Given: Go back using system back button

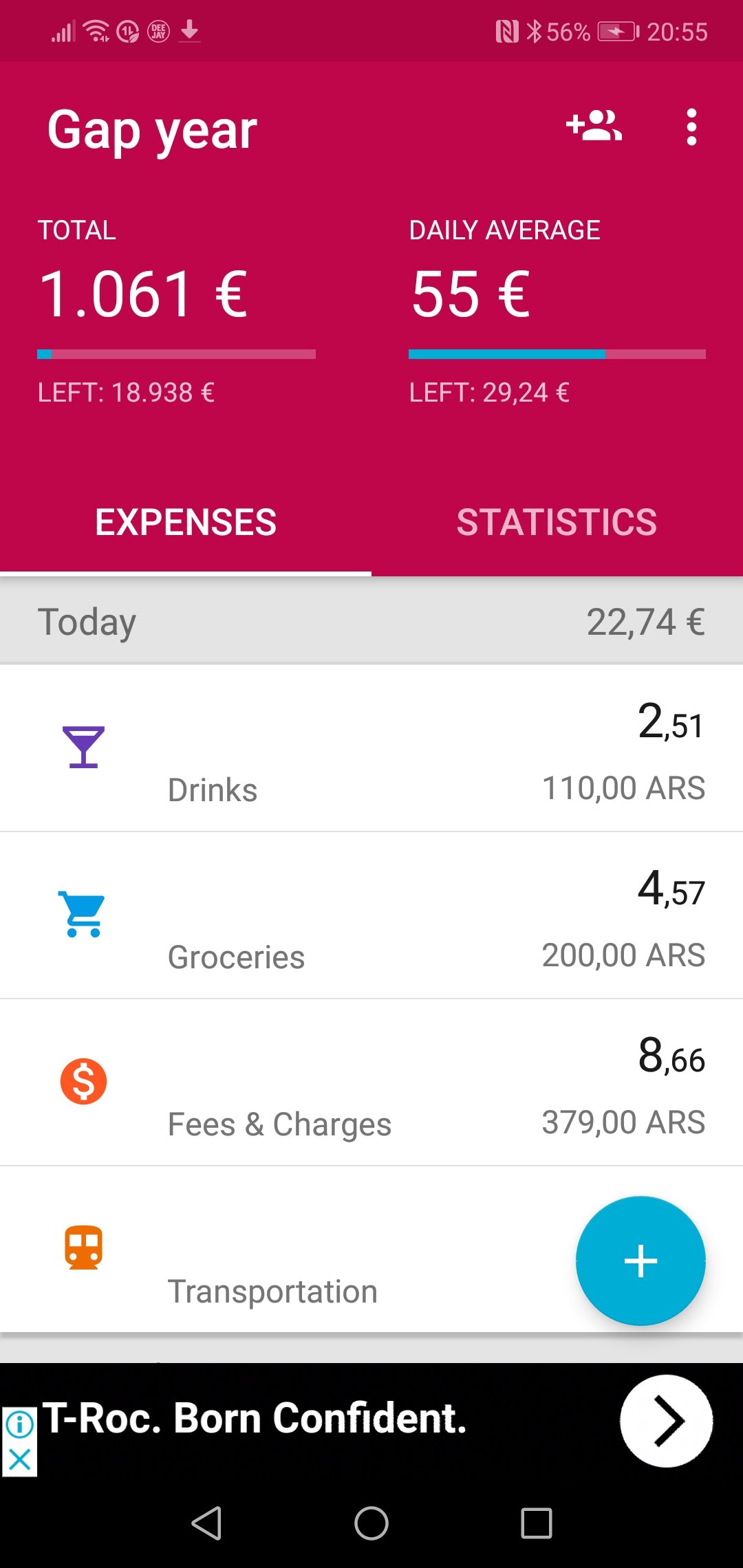Looking at the screenshot, I should pos(206,1523).
